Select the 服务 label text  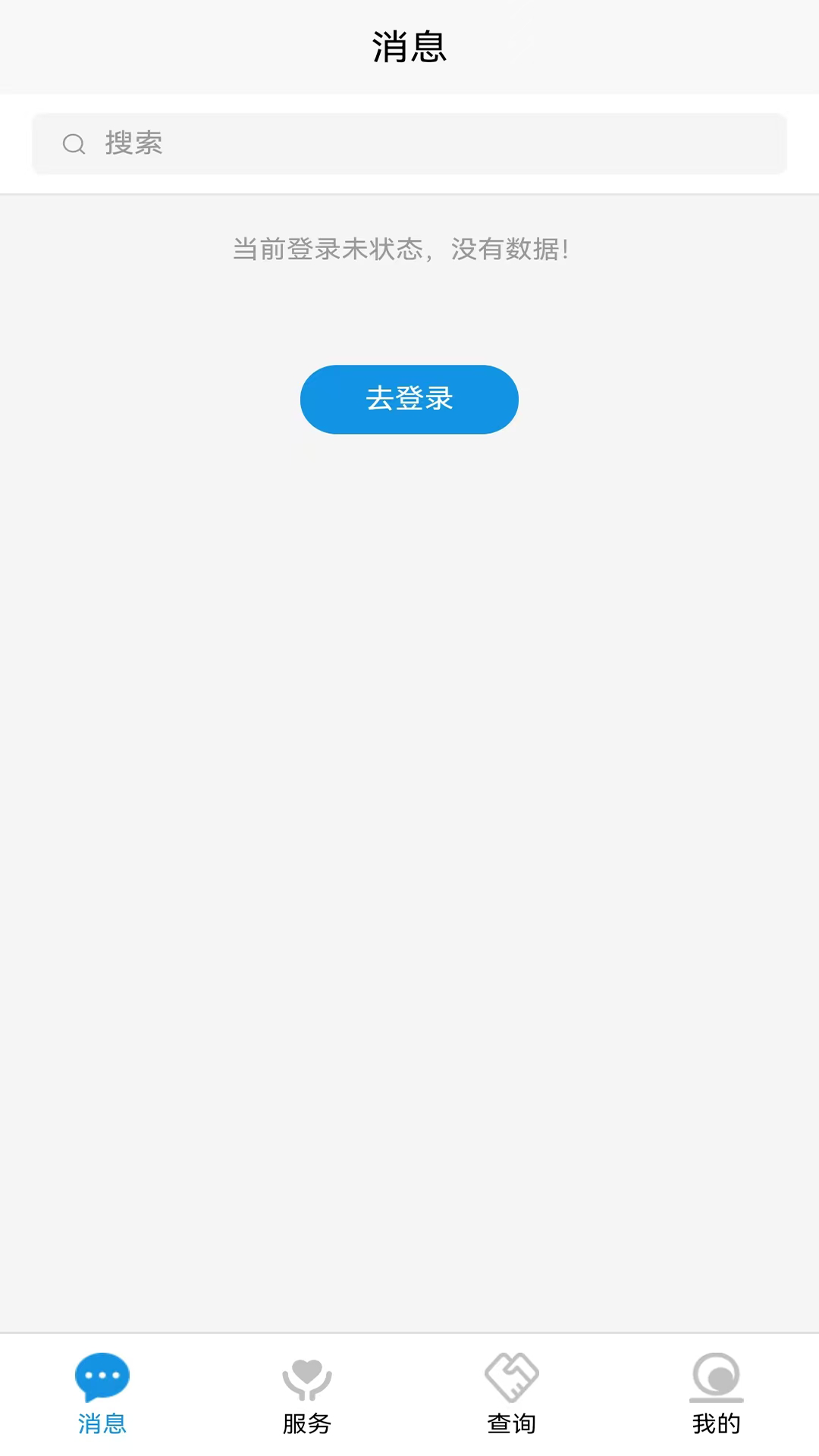307,1424
